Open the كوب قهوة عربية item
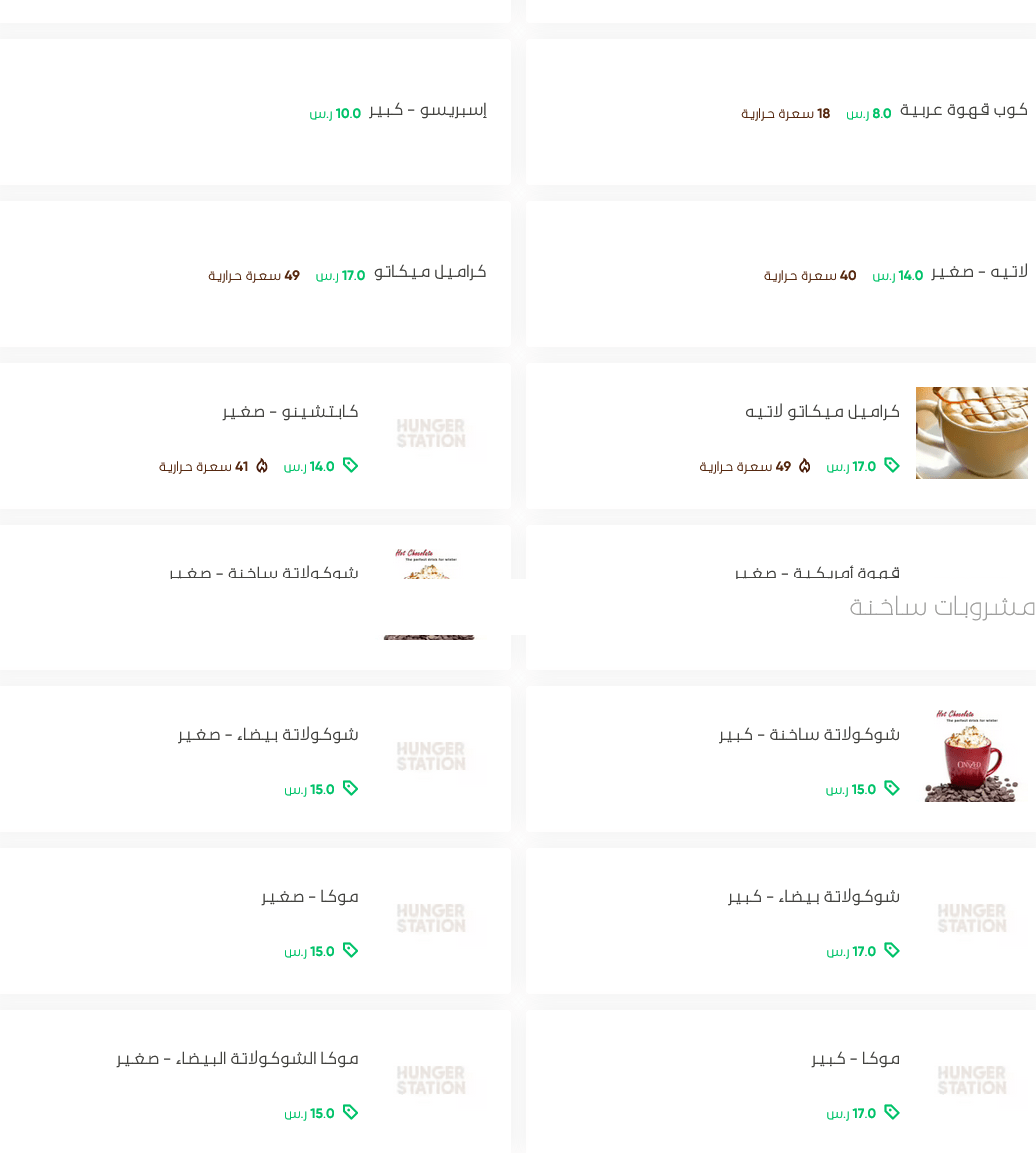This screenshot has height=1153, width=1036. click(x=962, y=110)
